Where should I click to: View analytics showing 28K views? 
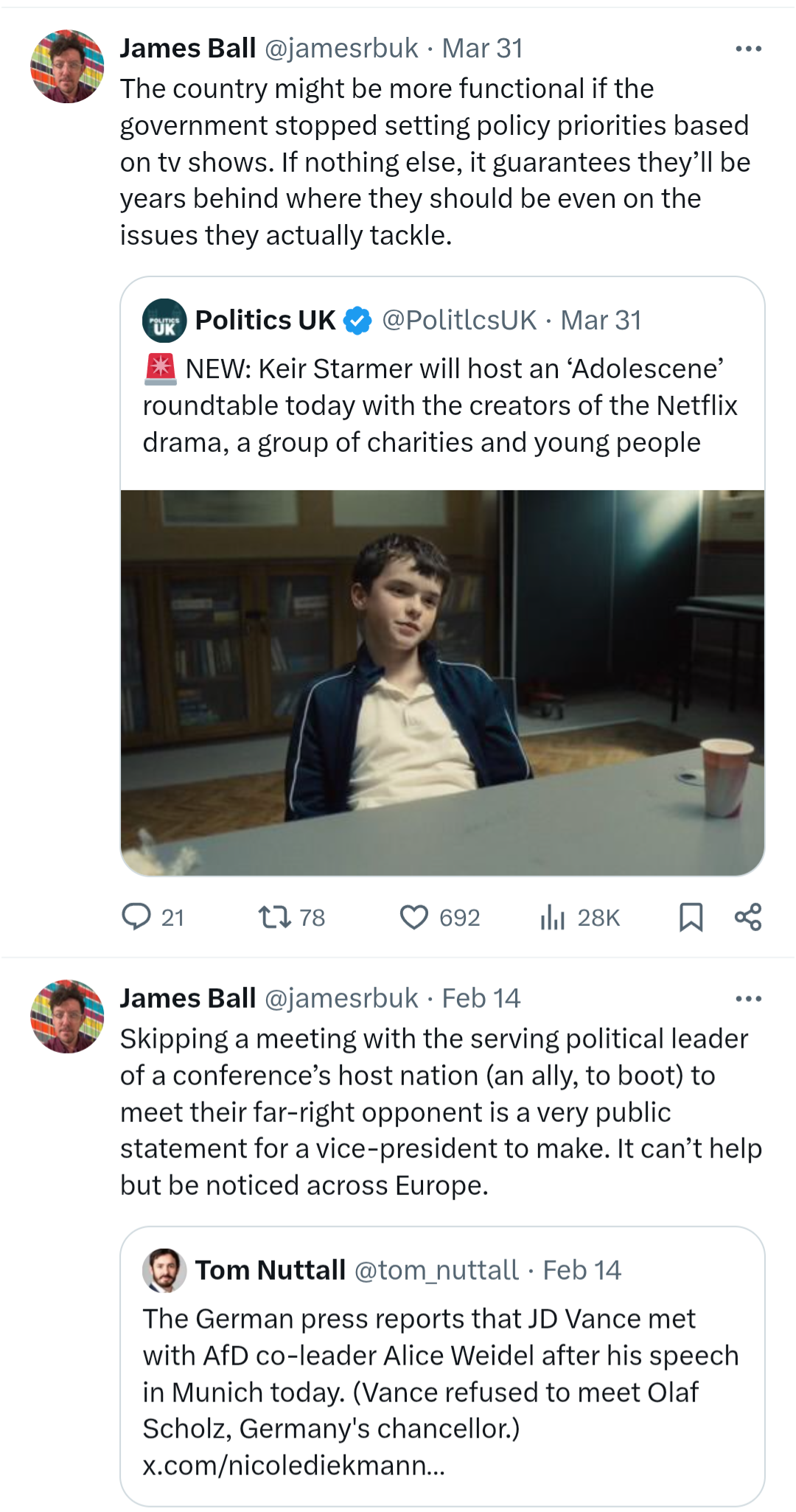tap(552, 917)
